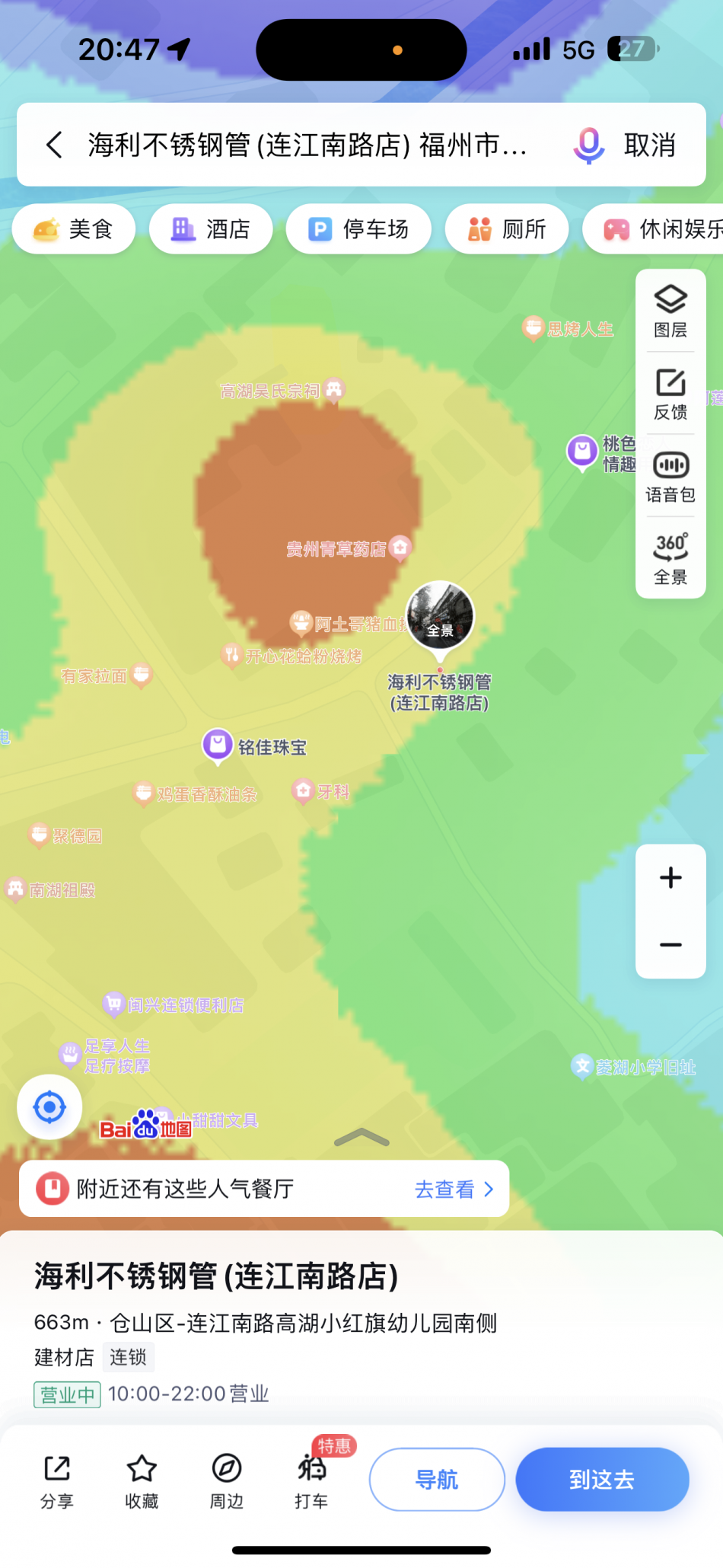Open 反馈 feedback
Screen dimensions: 723x1568
click(x=670, y=394)
